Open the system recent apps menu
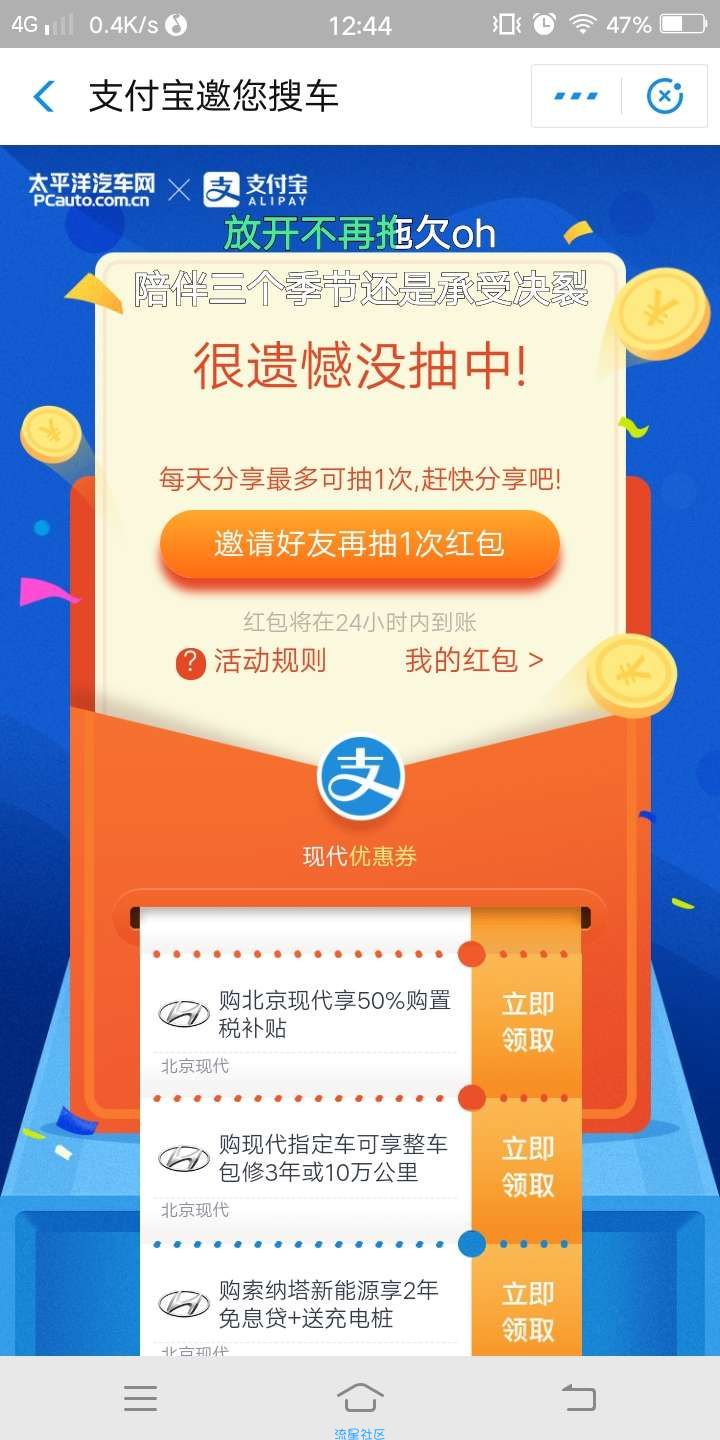The height and width of the screenshot is (1440, 720). tap(141, 1398)
